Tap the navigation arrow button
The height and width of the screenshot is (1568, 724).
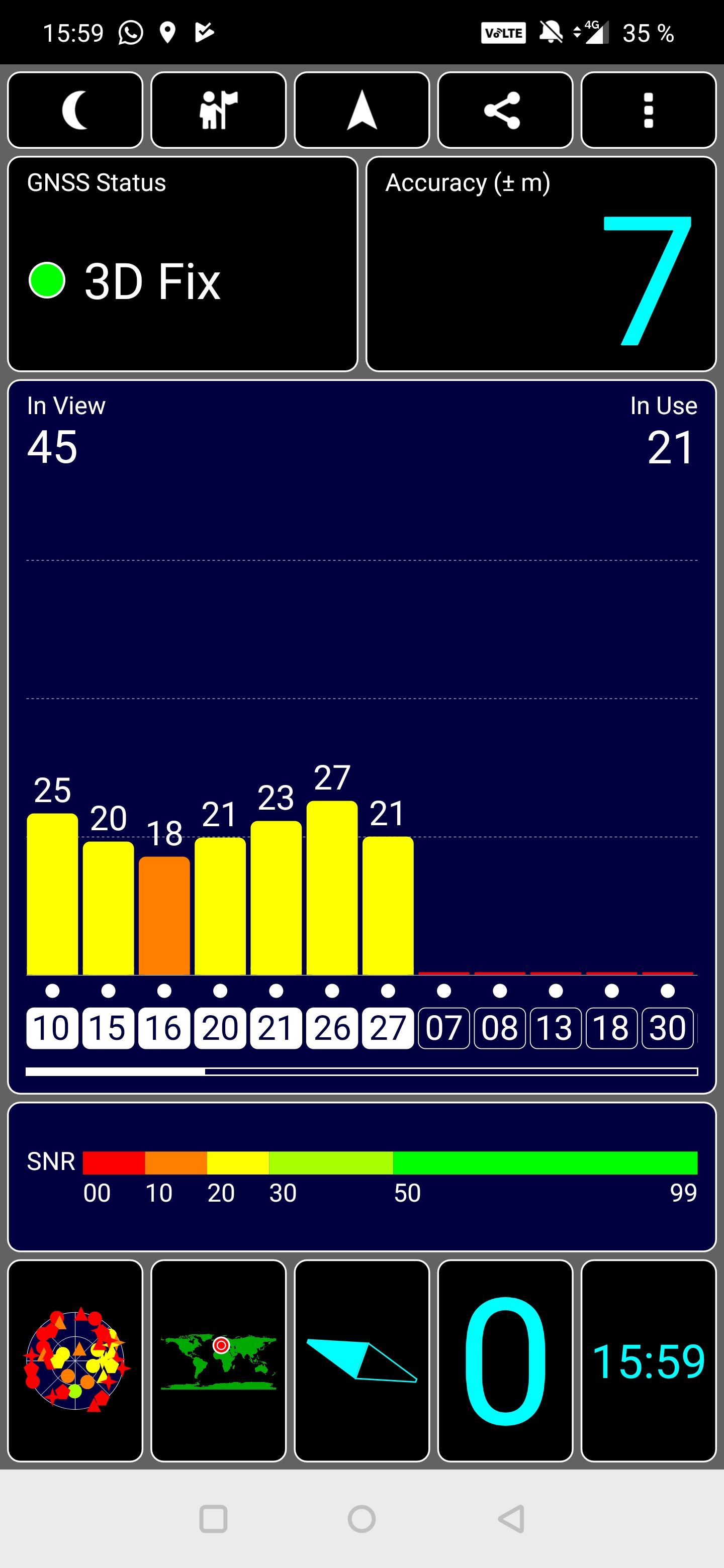point(361,110)
